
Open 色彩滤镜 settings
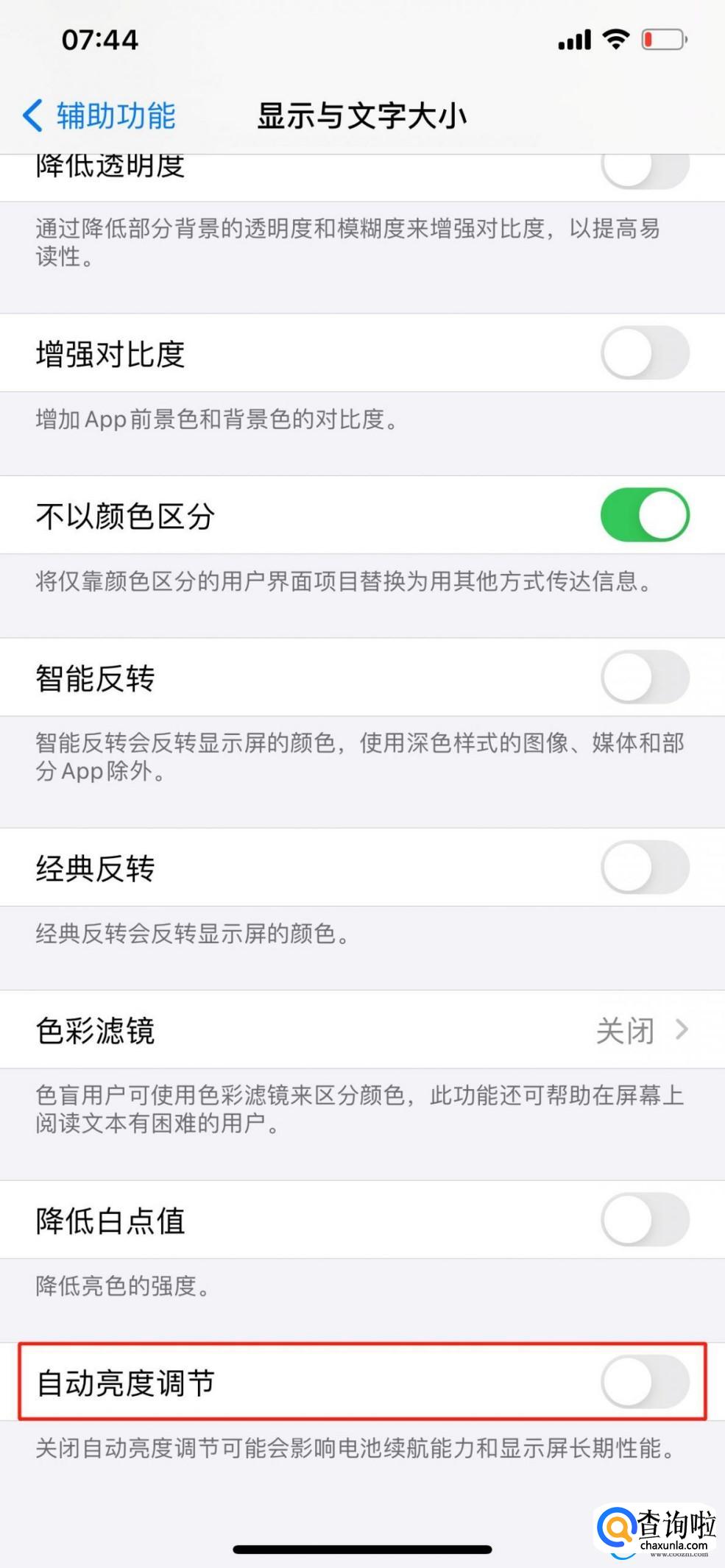pos(362,1029)
